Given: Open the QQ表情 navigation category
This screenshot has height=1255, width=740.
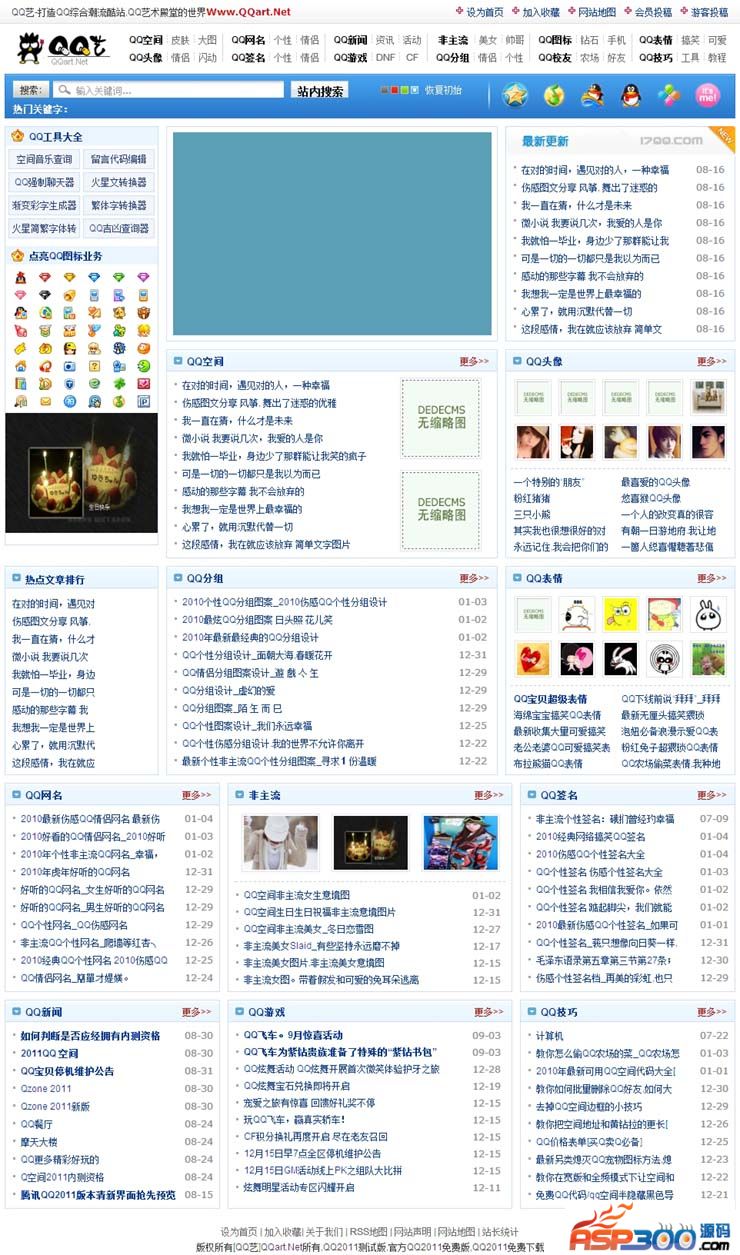Looking at the screenshot, I should 655,40.
